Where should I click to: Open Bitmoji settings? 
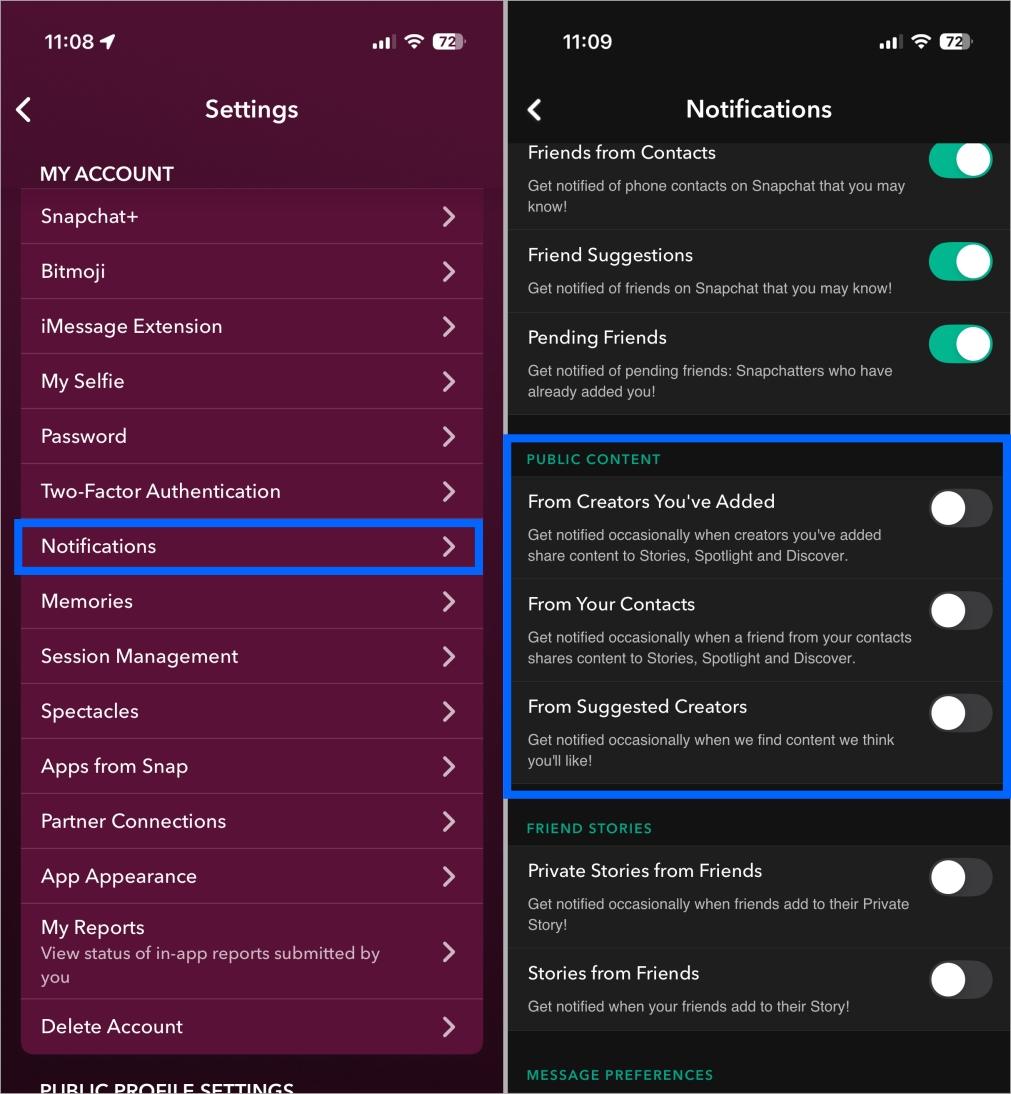[250, 271]
